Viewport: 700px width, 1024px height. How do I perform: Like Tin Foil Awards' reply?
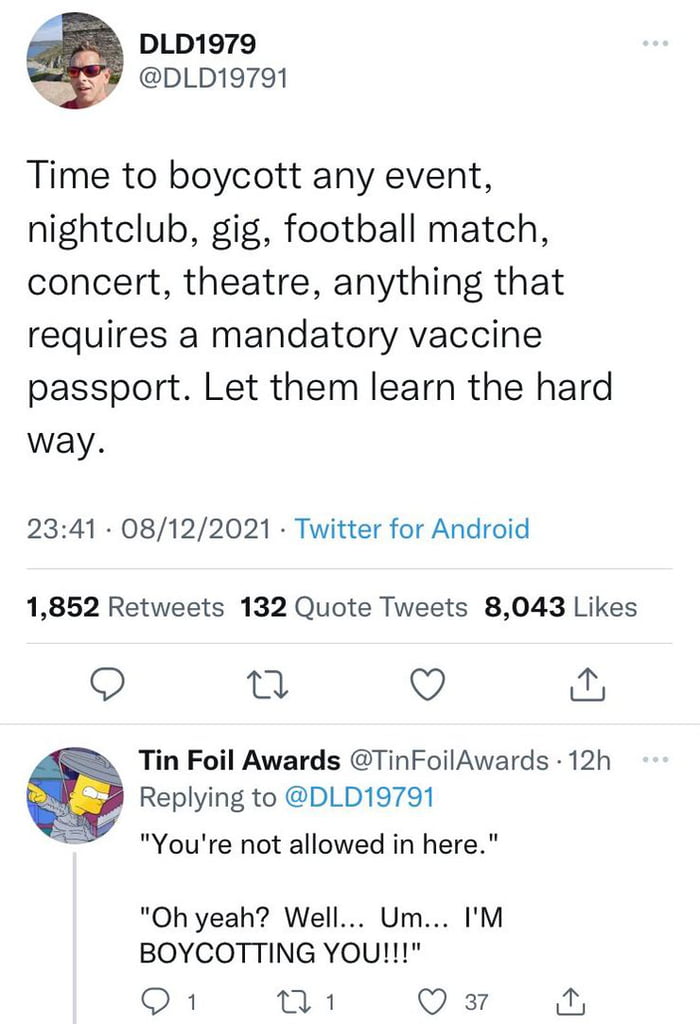[x=434, y=1000]
